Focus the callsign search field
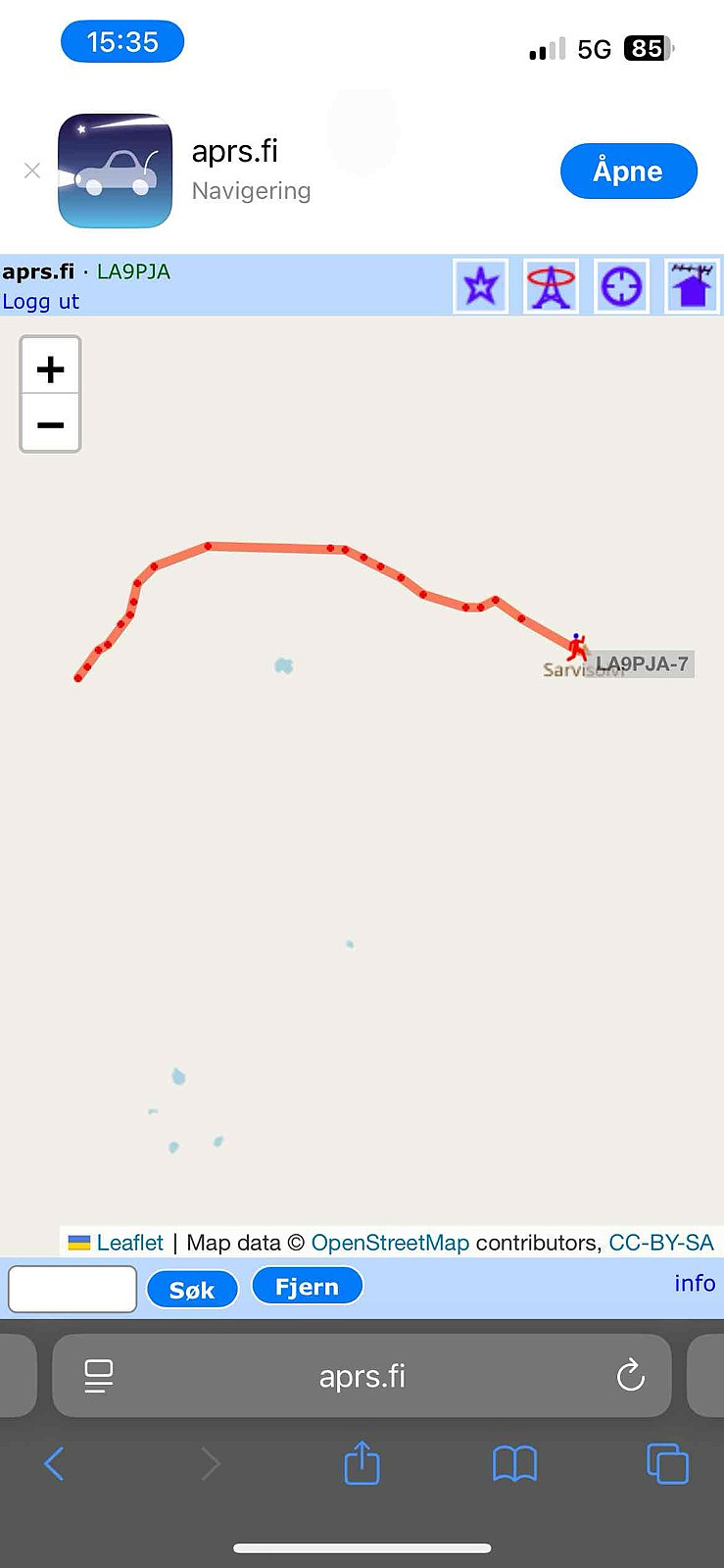Viewport: 724px width, 1568px height. [72, 1289]
